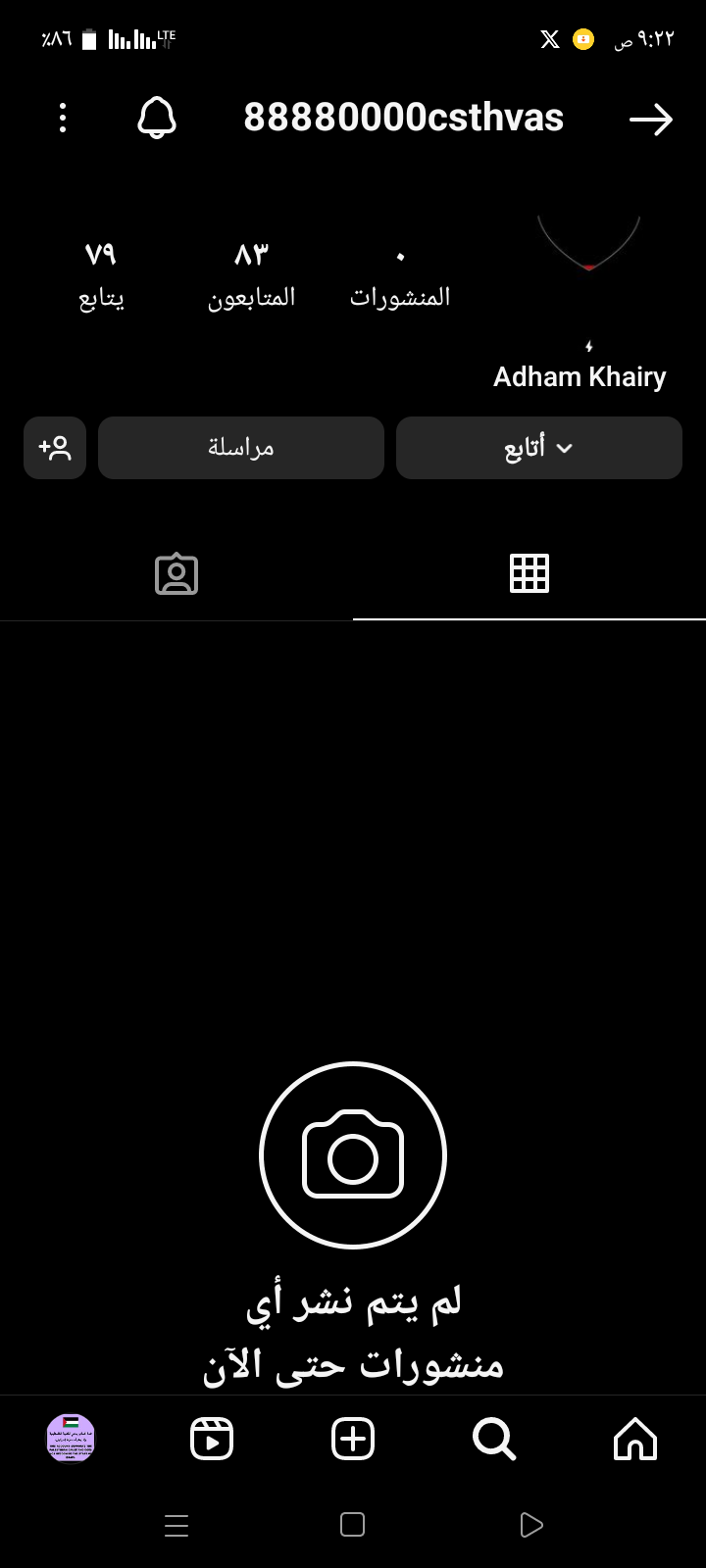
Task: Open system recent apps menu button
Action: 176,1525
